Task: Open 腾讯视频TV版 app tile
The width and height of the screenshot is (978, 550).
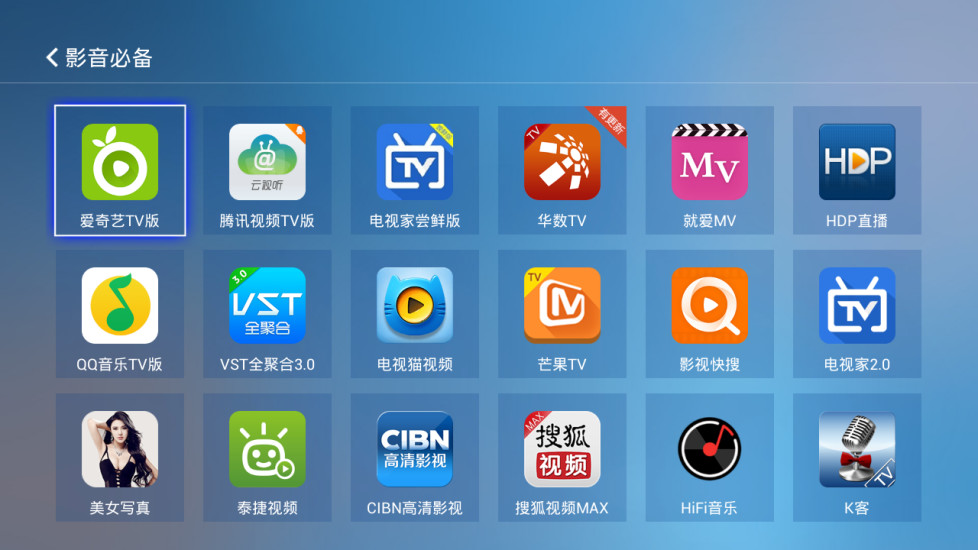Action: tap(267, 170)
